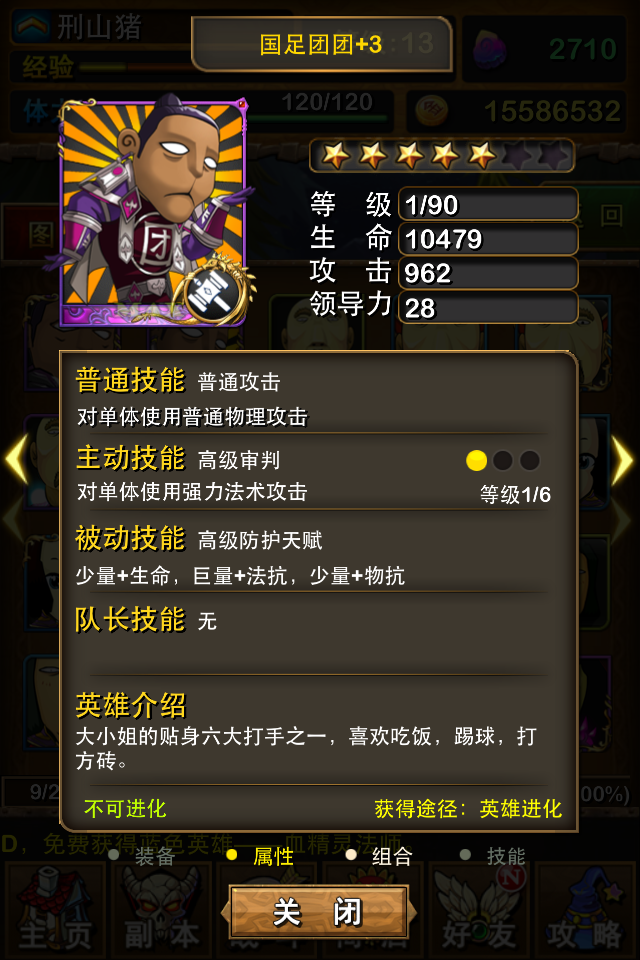Tap the hero portrait card
Screen dimensions: 640x960
coord(152,211)
